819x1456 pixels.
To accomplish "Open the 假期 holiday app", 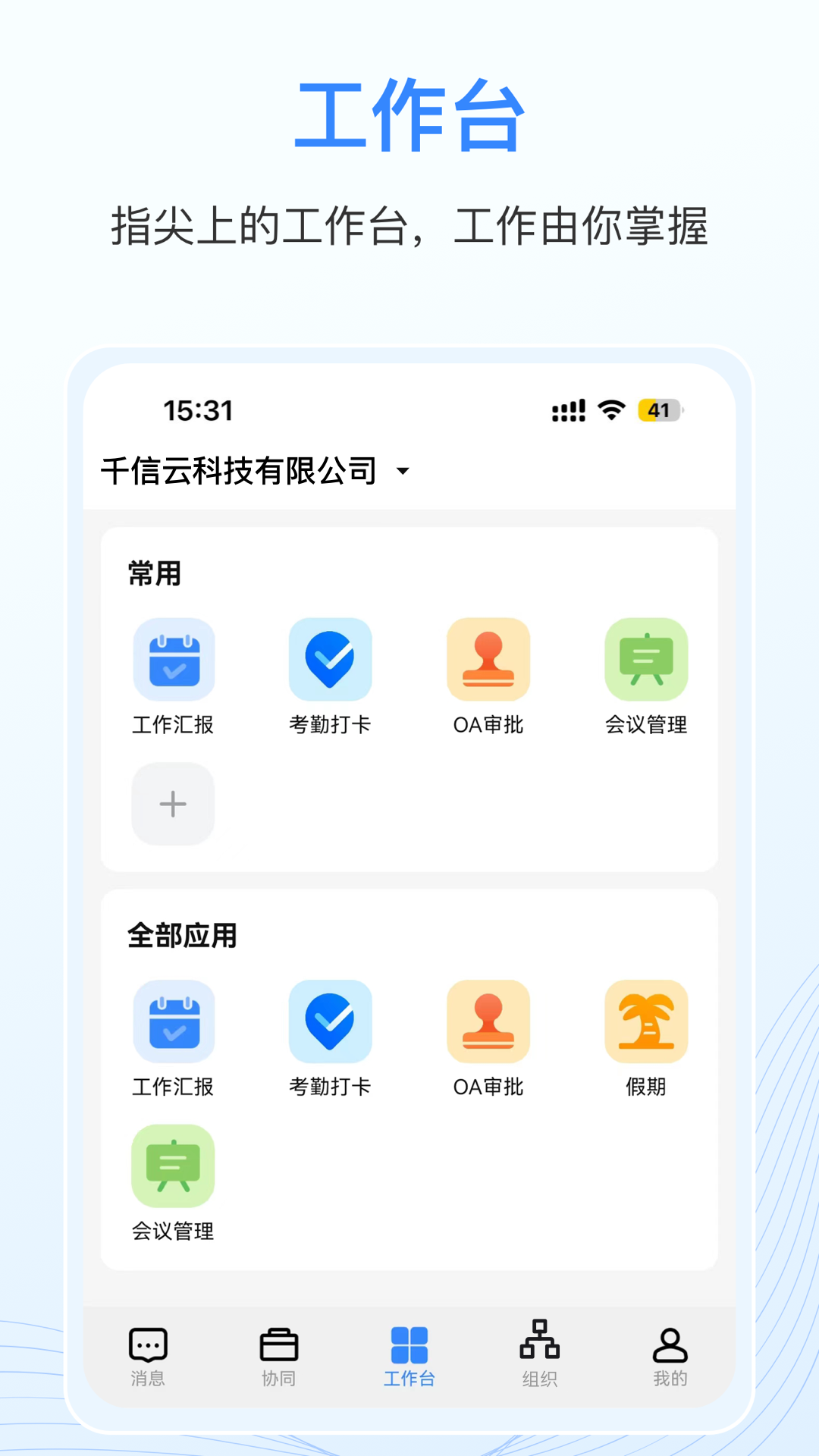I will (646, 1020).
